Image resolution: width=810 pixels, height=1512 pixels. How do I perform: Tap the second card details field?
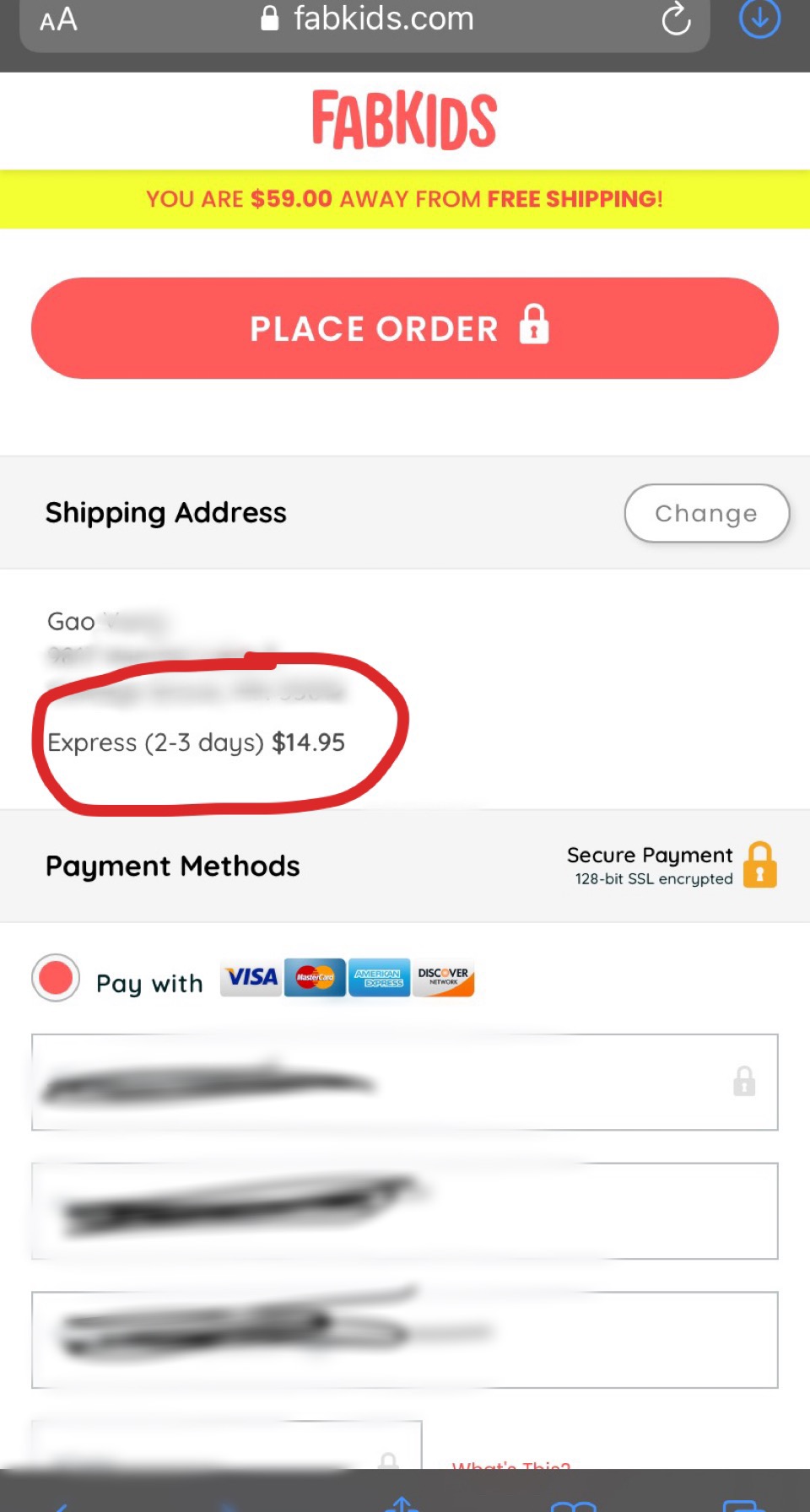[404, 1211]
